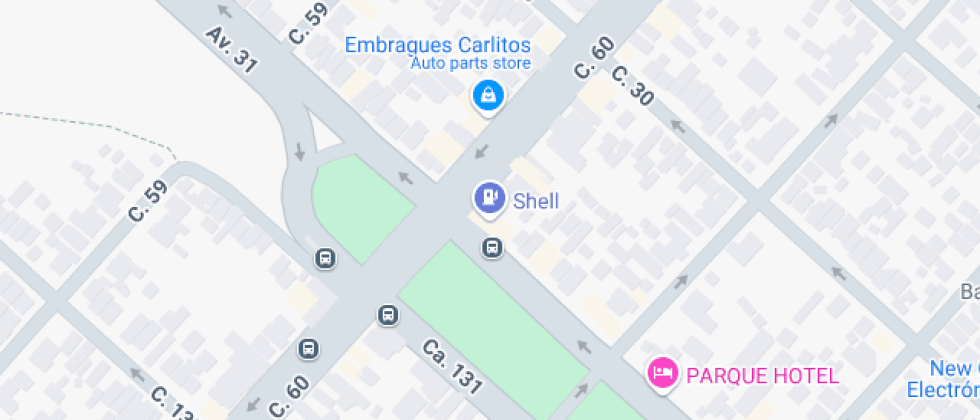Tap the bus stop just below Shell

[x=492, y=247]
